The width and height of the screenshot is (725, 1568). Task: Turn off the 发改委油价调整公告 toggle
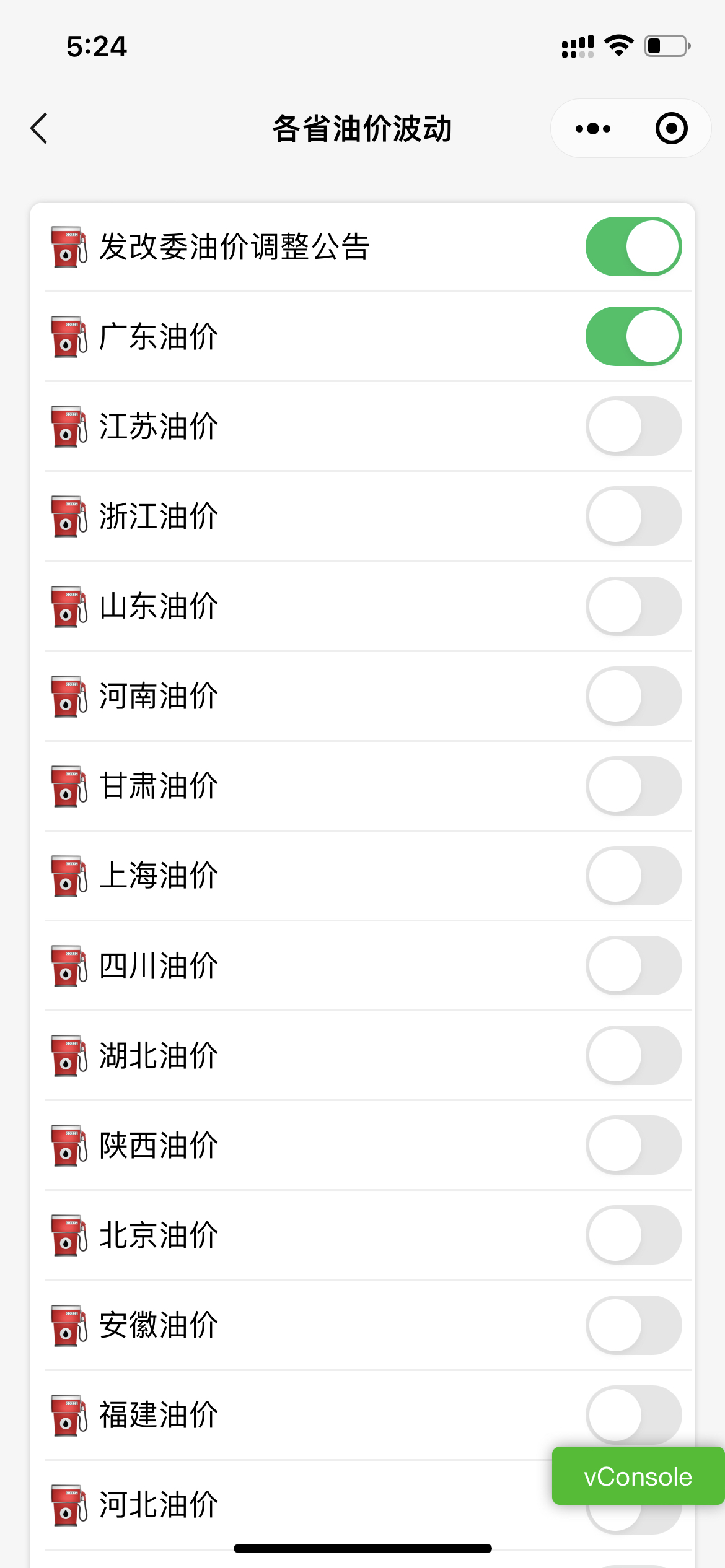[633, 246]
